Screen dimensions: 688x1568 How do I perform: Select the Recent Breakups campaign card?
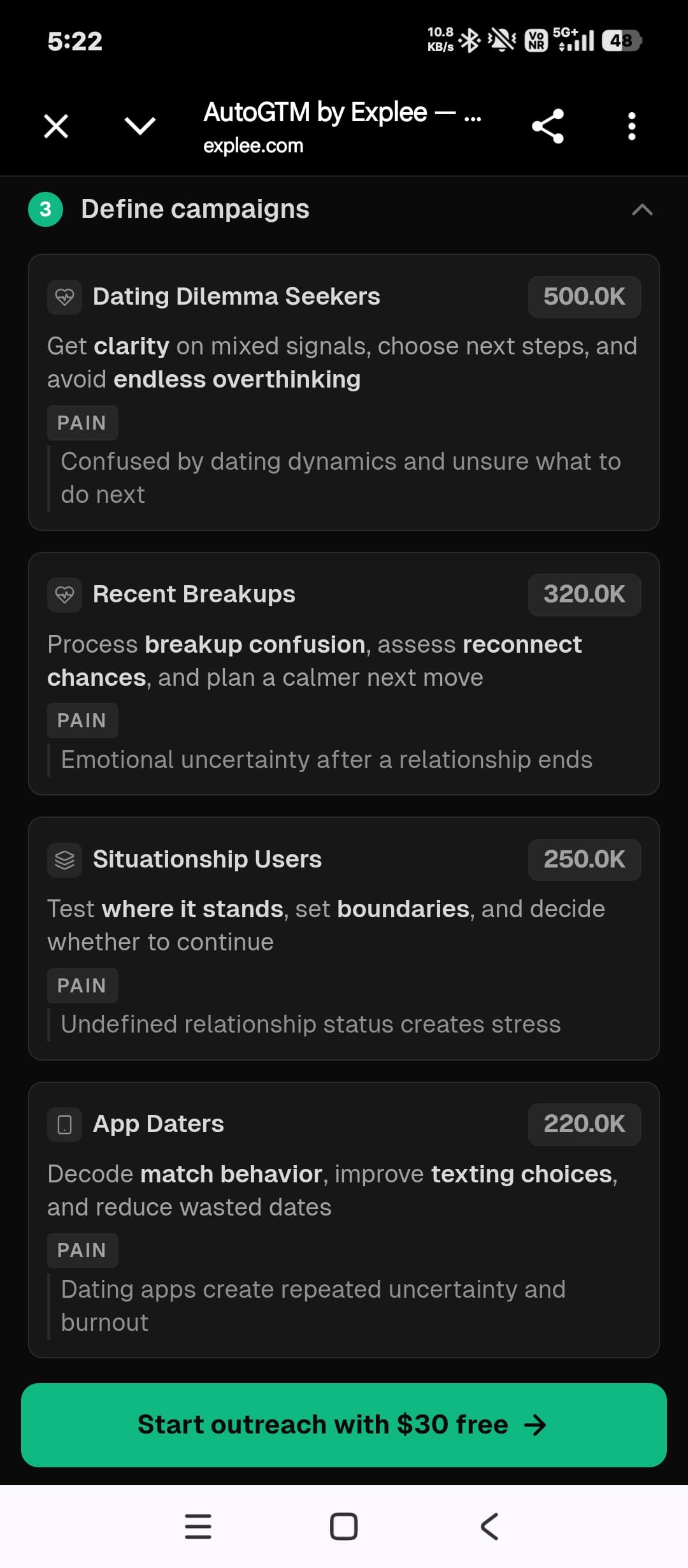tap(344, 673)
